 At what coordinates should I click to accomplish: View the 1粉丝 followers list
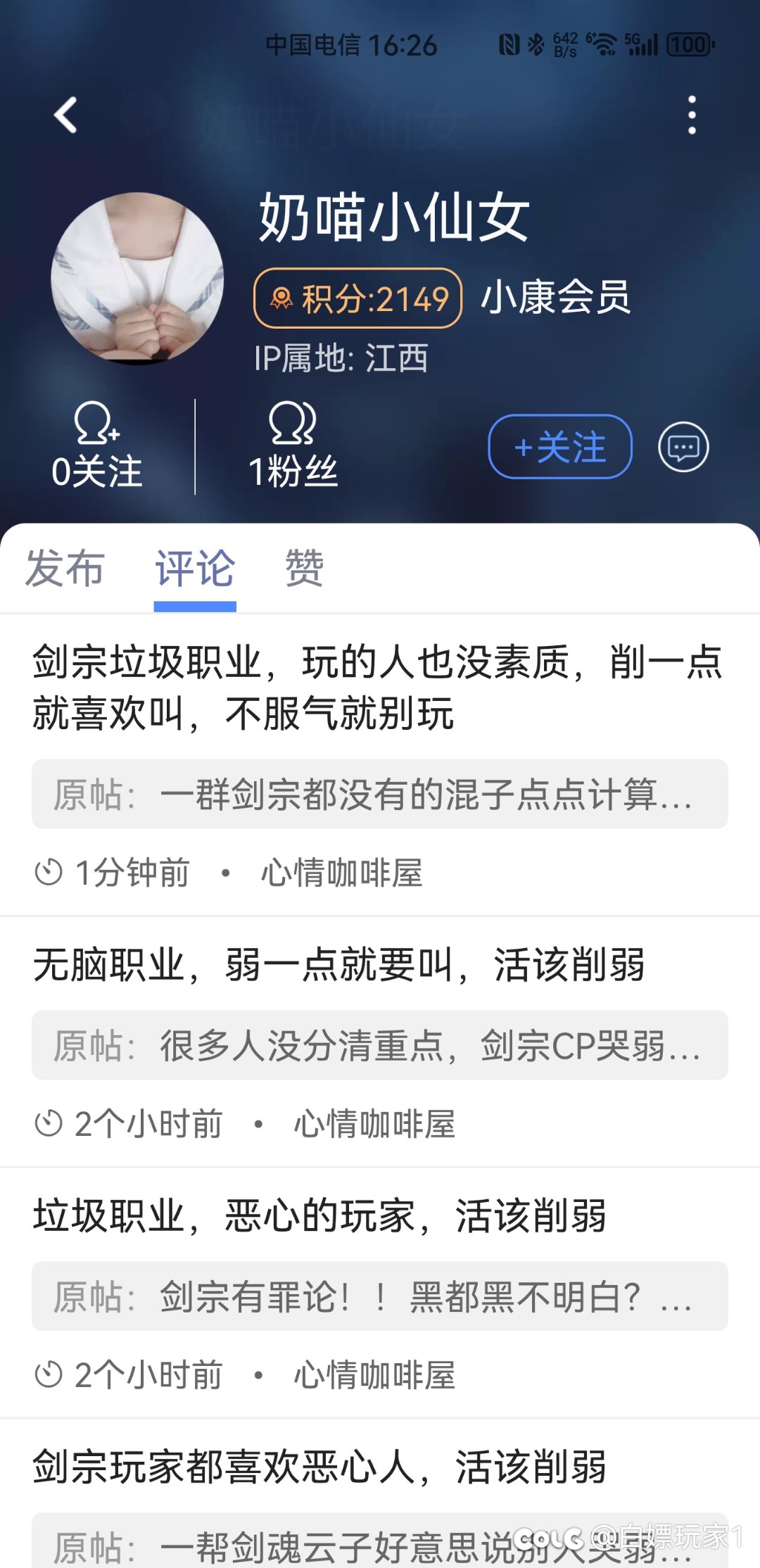[293, 446]
